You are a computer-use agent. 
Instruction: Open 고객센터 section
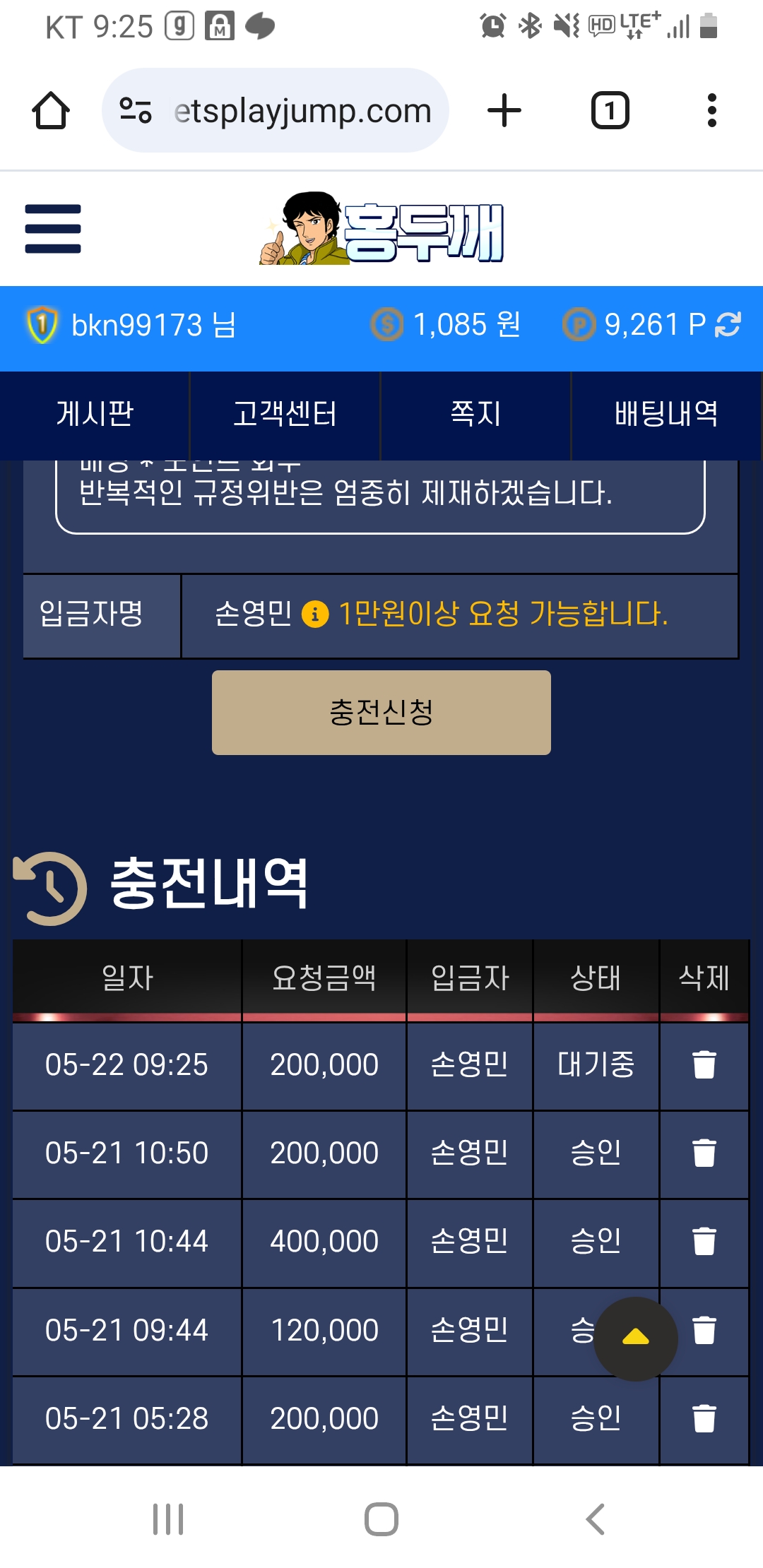click(285, 415)
